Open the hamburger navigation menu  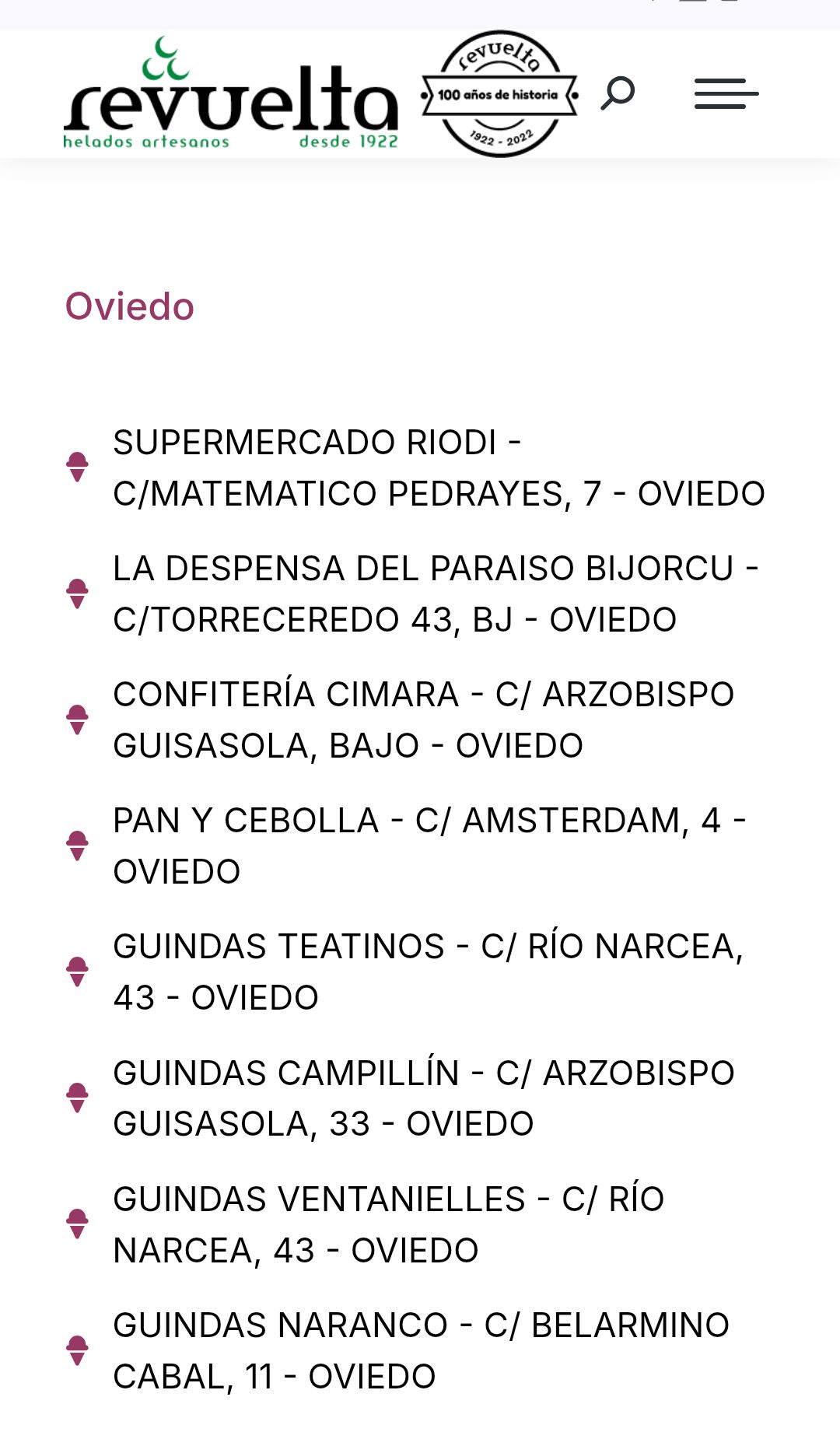726,93
